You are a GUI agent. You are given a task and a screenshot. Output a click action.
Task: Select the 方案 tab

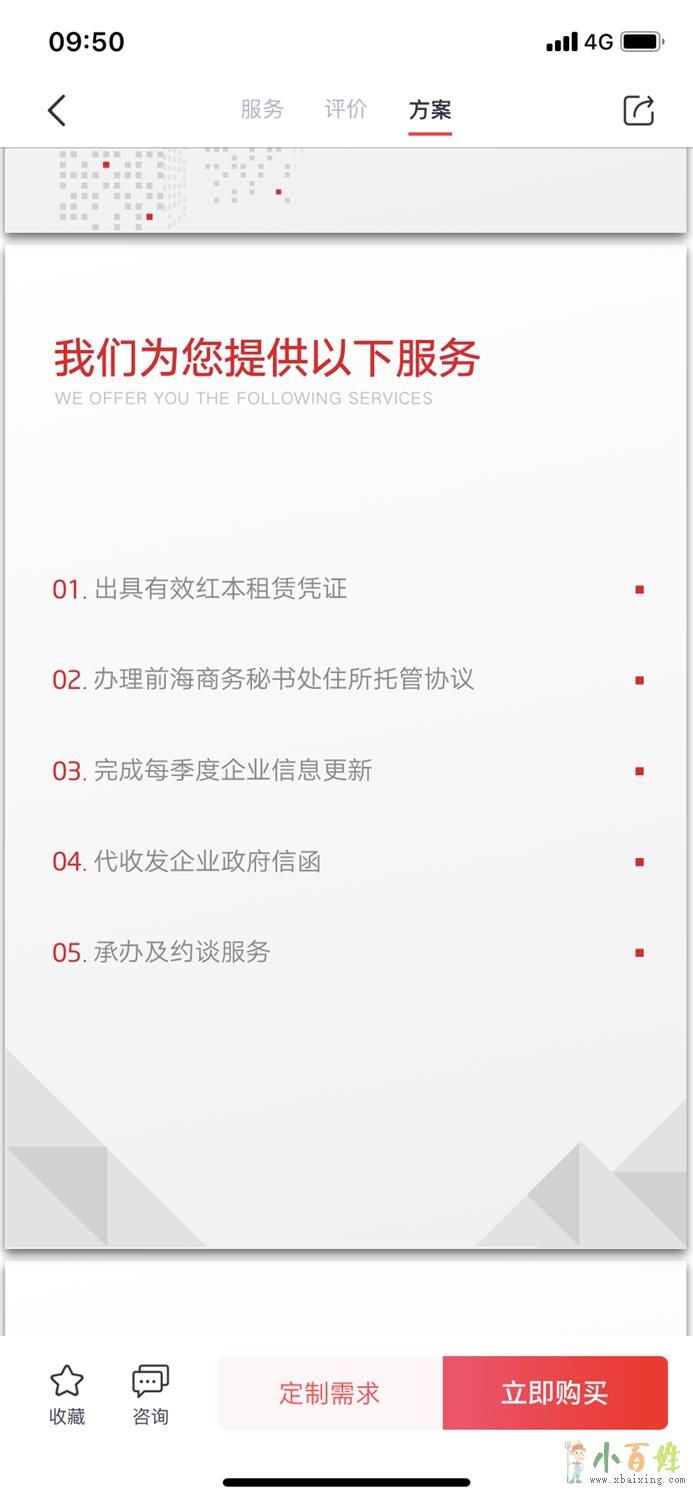[x=430, y=110]
